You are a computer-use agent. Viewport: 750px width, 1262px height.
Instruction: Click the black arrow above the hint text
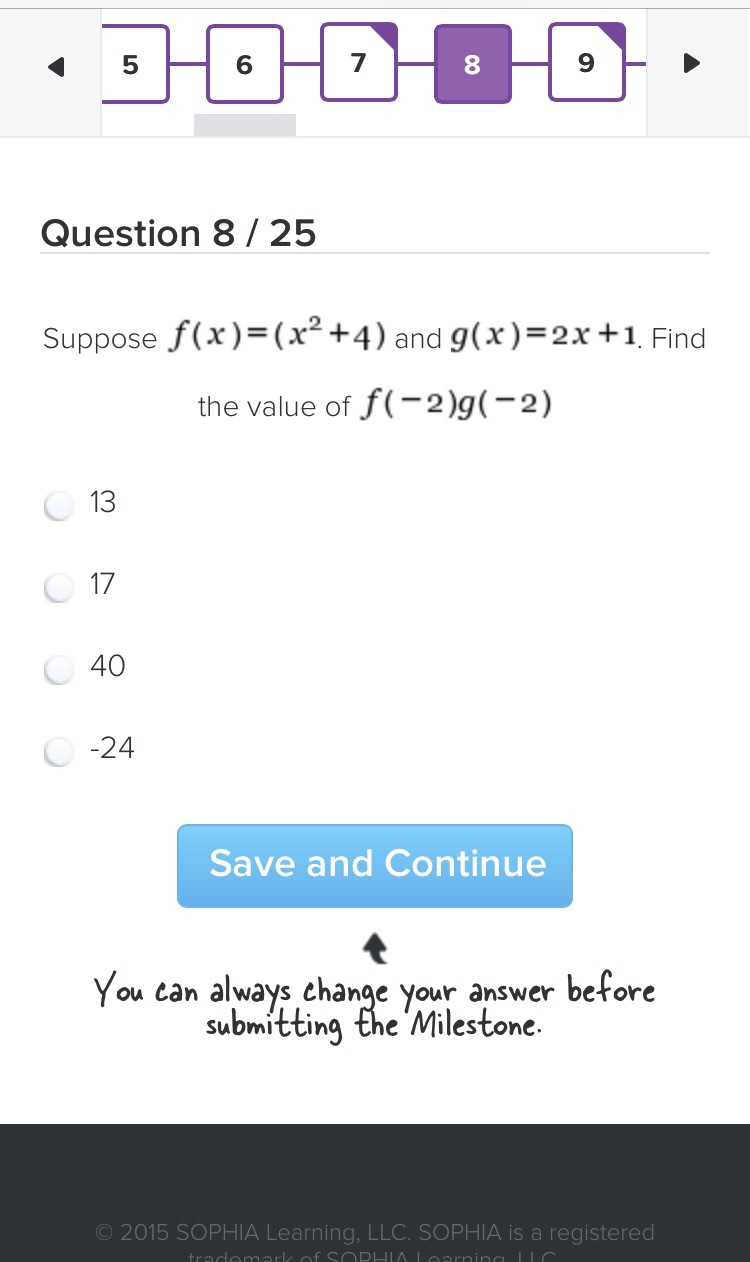pyautogui.click(x=375, y=946)
